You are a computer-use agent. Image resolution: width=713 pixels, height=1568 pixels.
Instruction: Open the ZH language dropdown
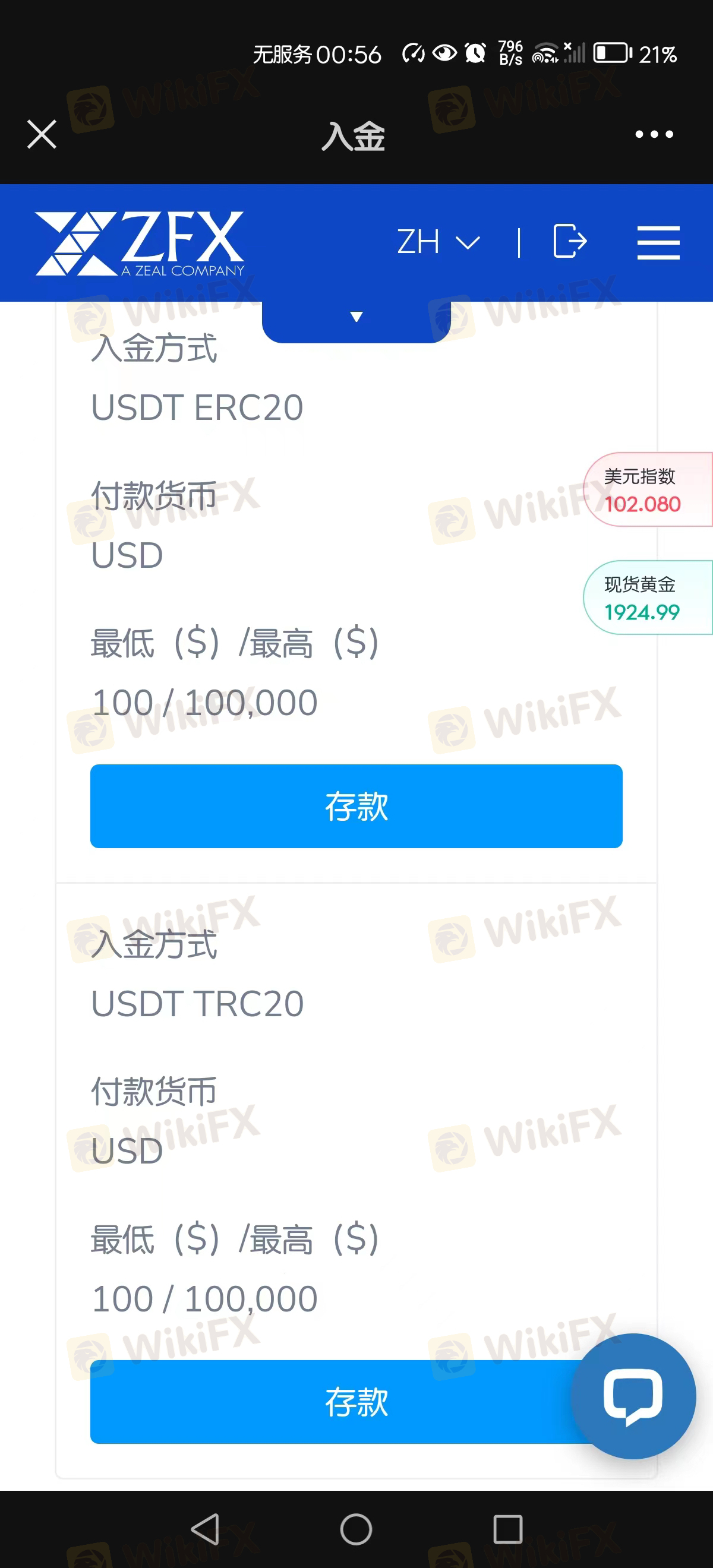coord(438,242)
